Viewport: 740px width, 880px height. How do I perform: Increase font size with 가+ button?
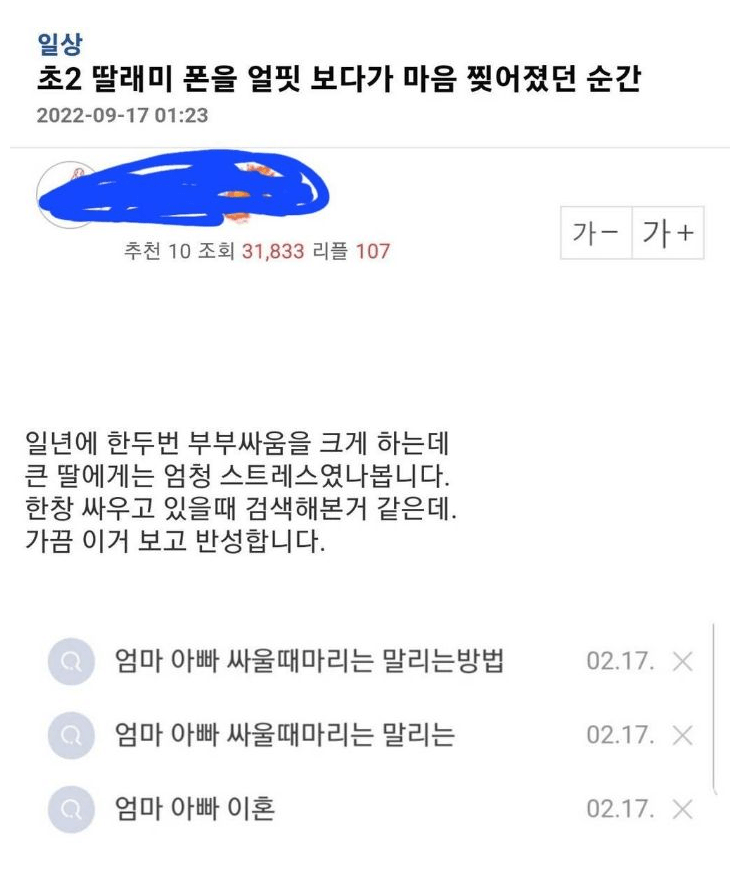click(x=668, y=235)
